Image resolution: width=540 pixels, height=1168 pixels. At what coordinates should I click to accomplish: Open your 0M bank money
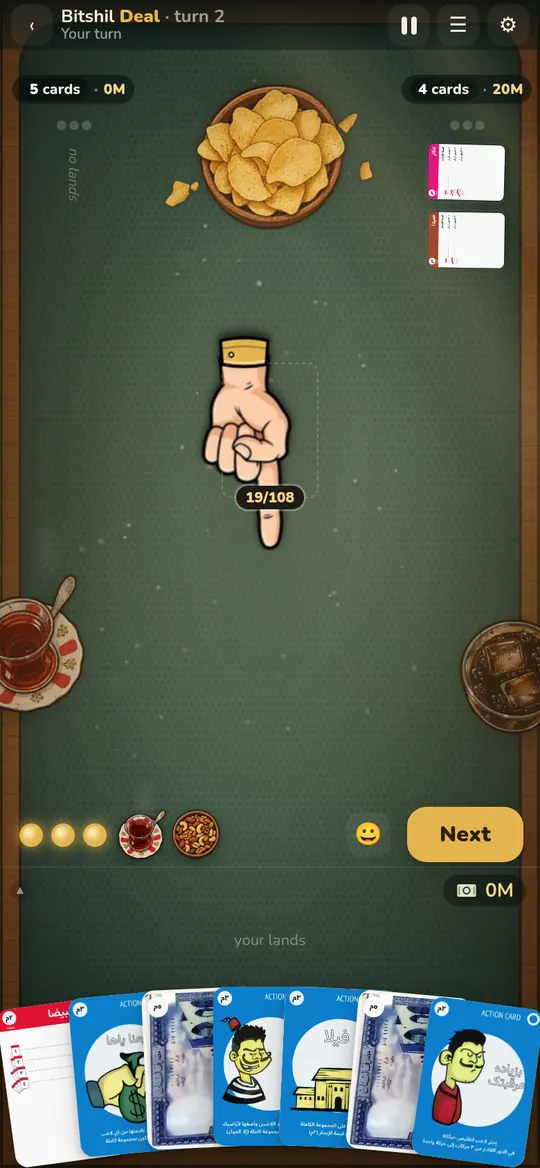pos(484,890)
